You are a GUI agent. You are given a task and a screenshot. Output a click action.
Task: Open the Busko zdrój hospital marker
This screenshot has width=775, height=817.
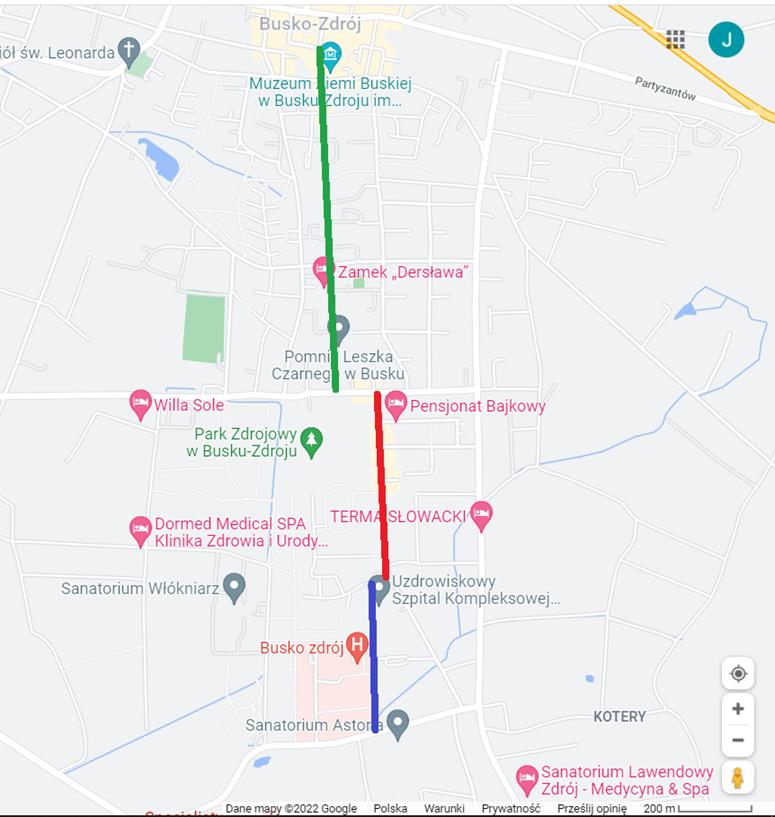coord(357,647)
